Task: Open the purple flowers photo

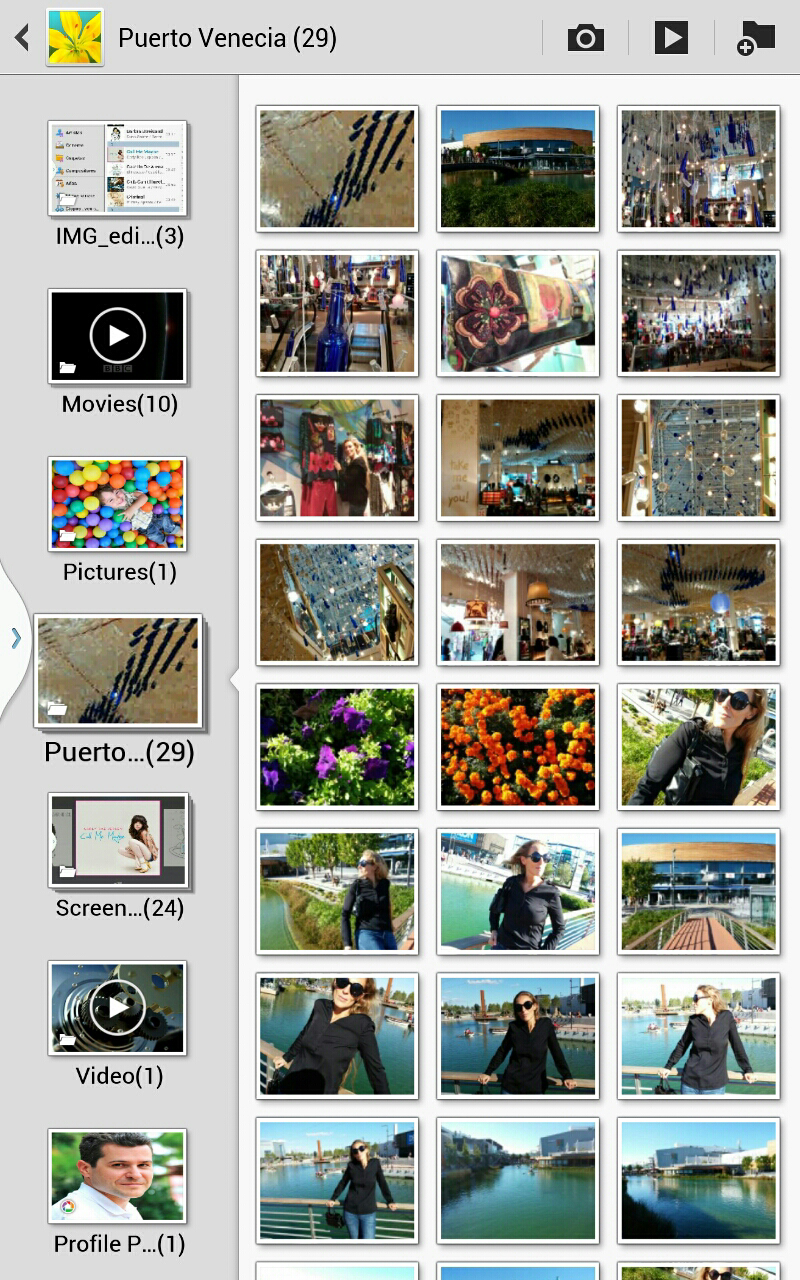Action: 337,747
